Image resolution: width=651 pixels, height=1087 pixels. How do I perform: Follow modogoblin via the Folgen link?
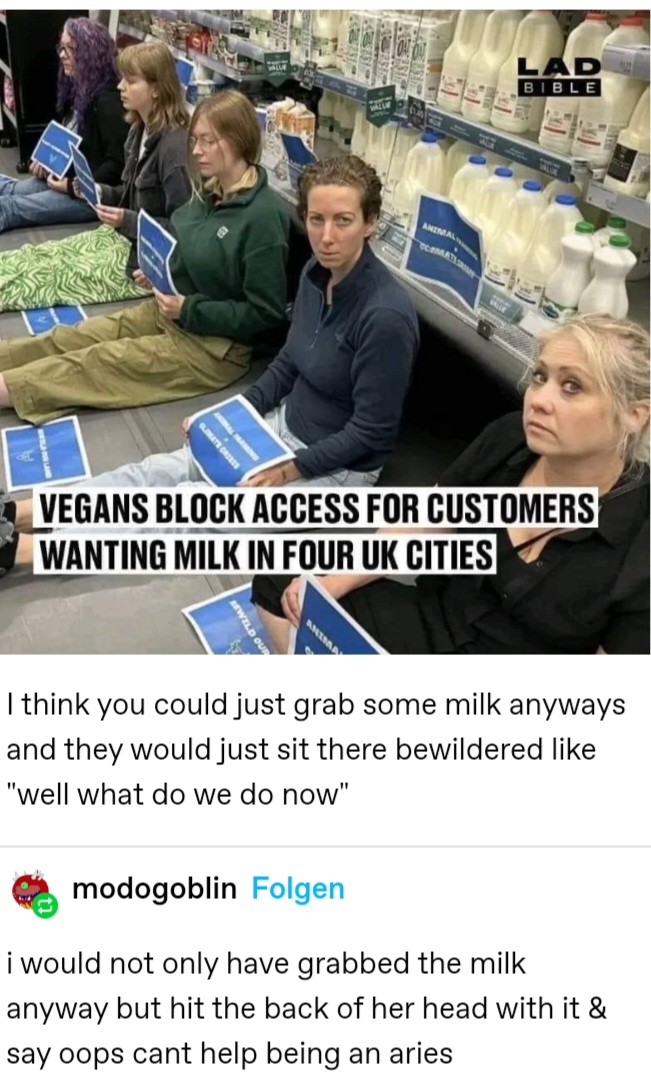click(298, 888)
